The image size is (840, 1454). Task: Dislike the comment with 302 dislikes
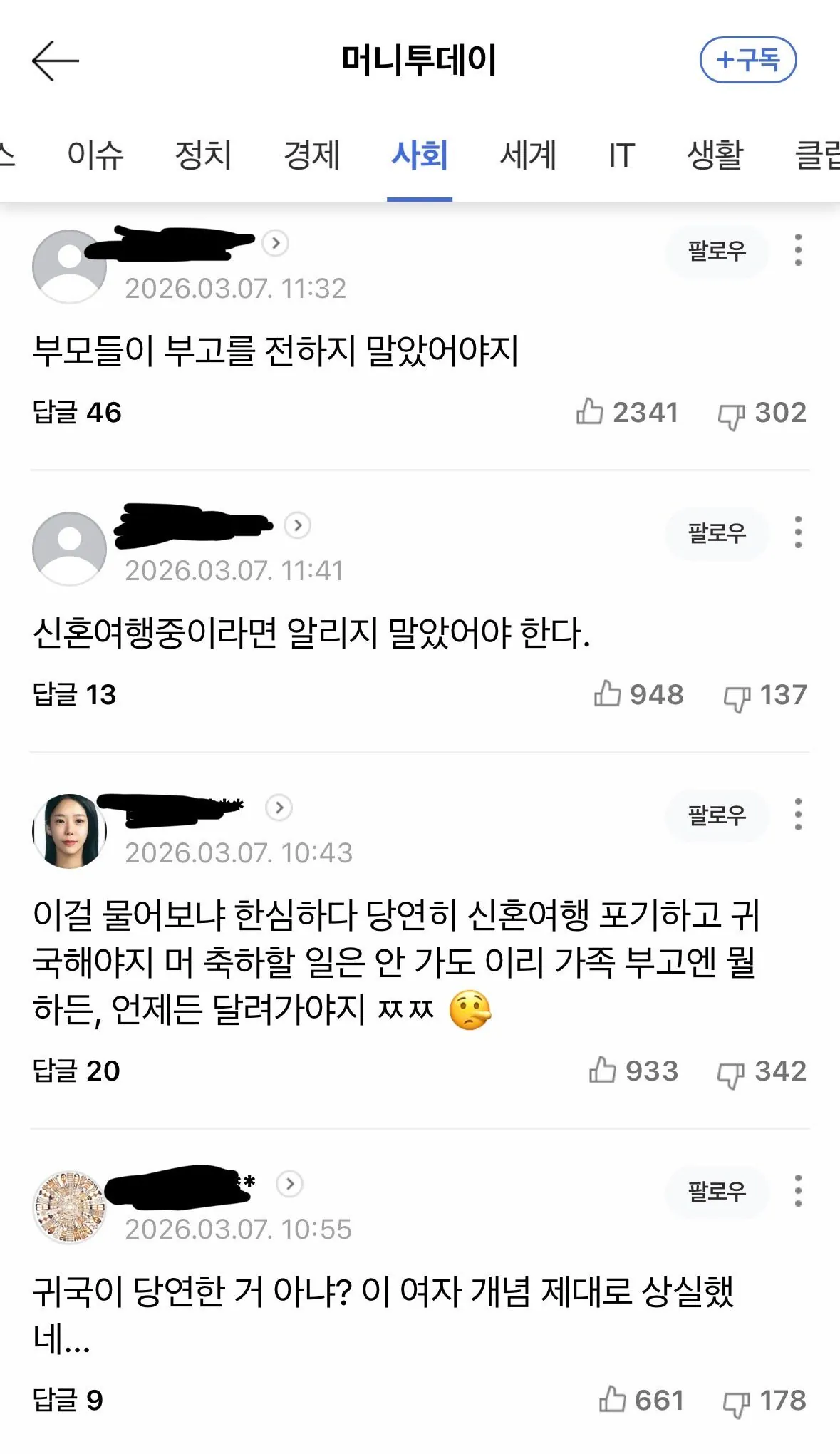[731, 415]
